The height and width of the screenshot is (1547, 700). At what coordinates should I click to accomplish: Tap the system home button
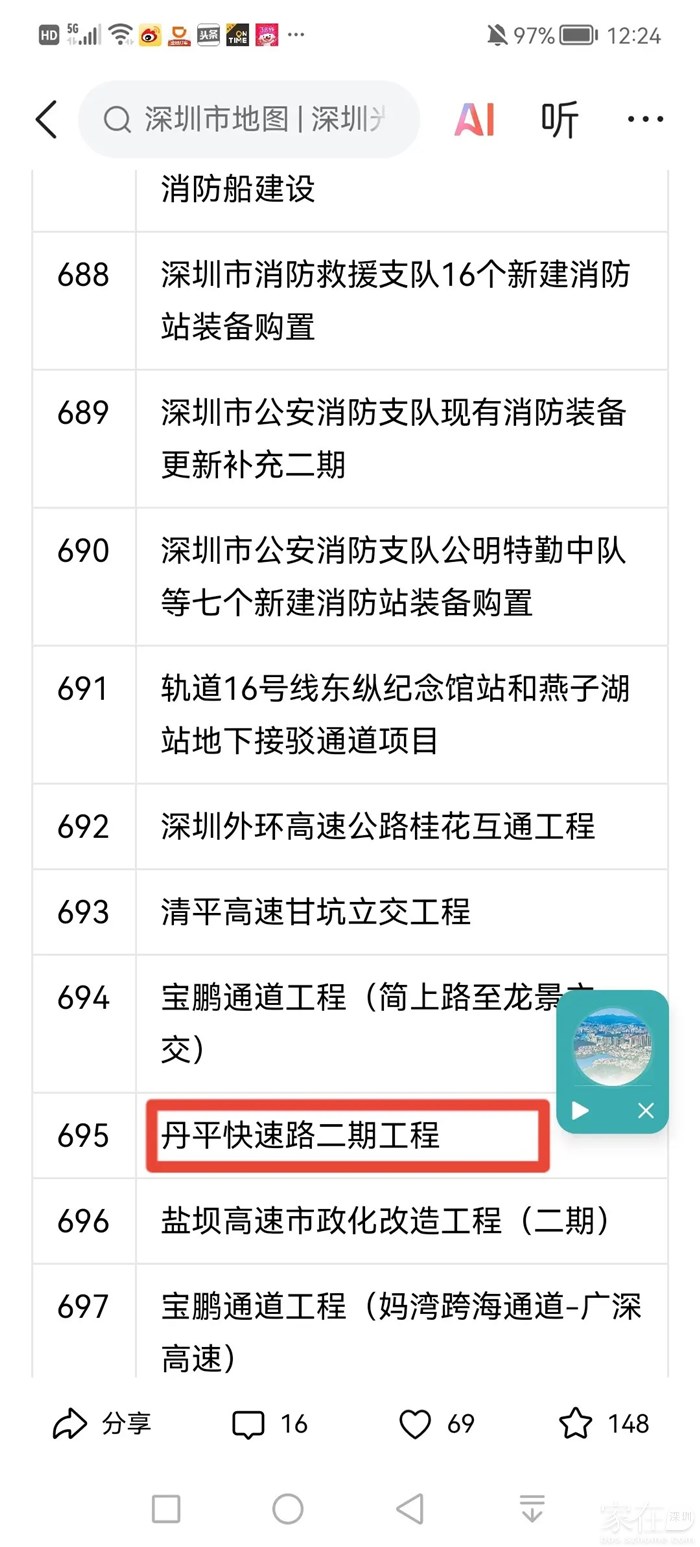(288, 1508)
